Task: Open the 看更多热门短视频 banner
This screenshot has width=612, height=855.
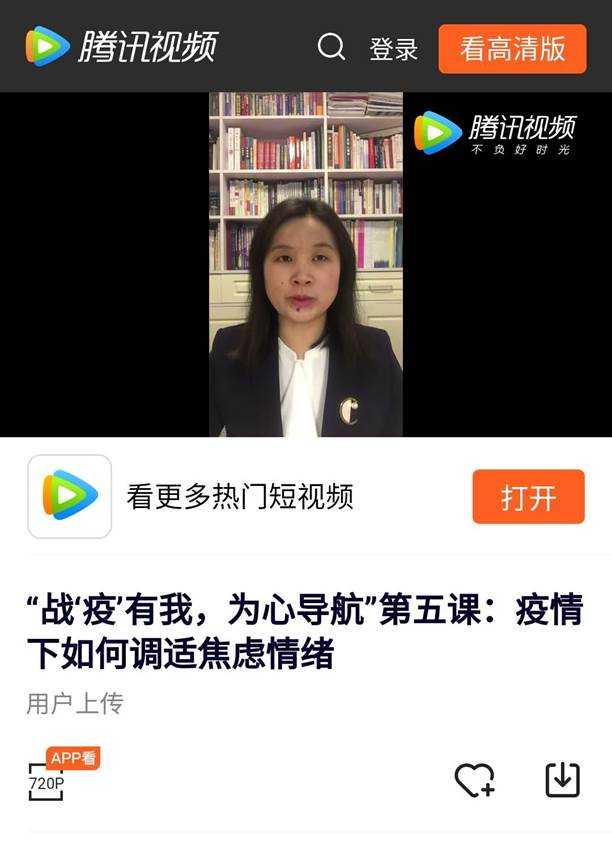Action: tap(240, 497)
